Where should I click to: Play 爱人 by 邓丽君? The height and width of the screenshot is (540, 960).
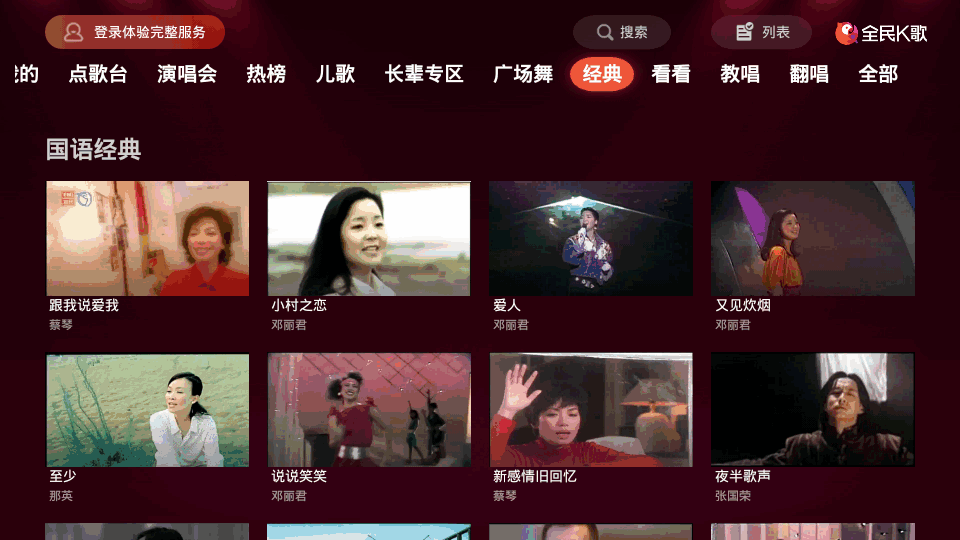click(x=591, y=238)
